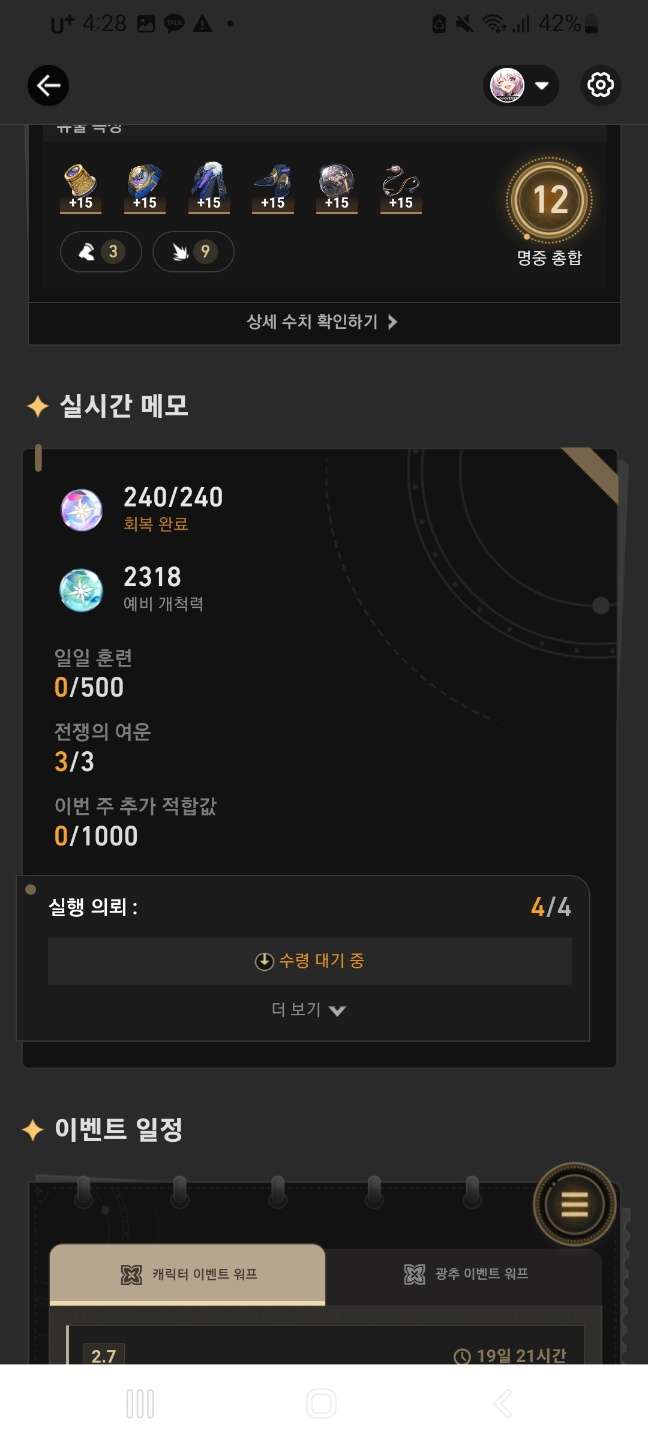This screenshot has height=1440, width=648.
Task: Switch to the 광추 이벤트 워프 tab
Action: (465, 1274)
